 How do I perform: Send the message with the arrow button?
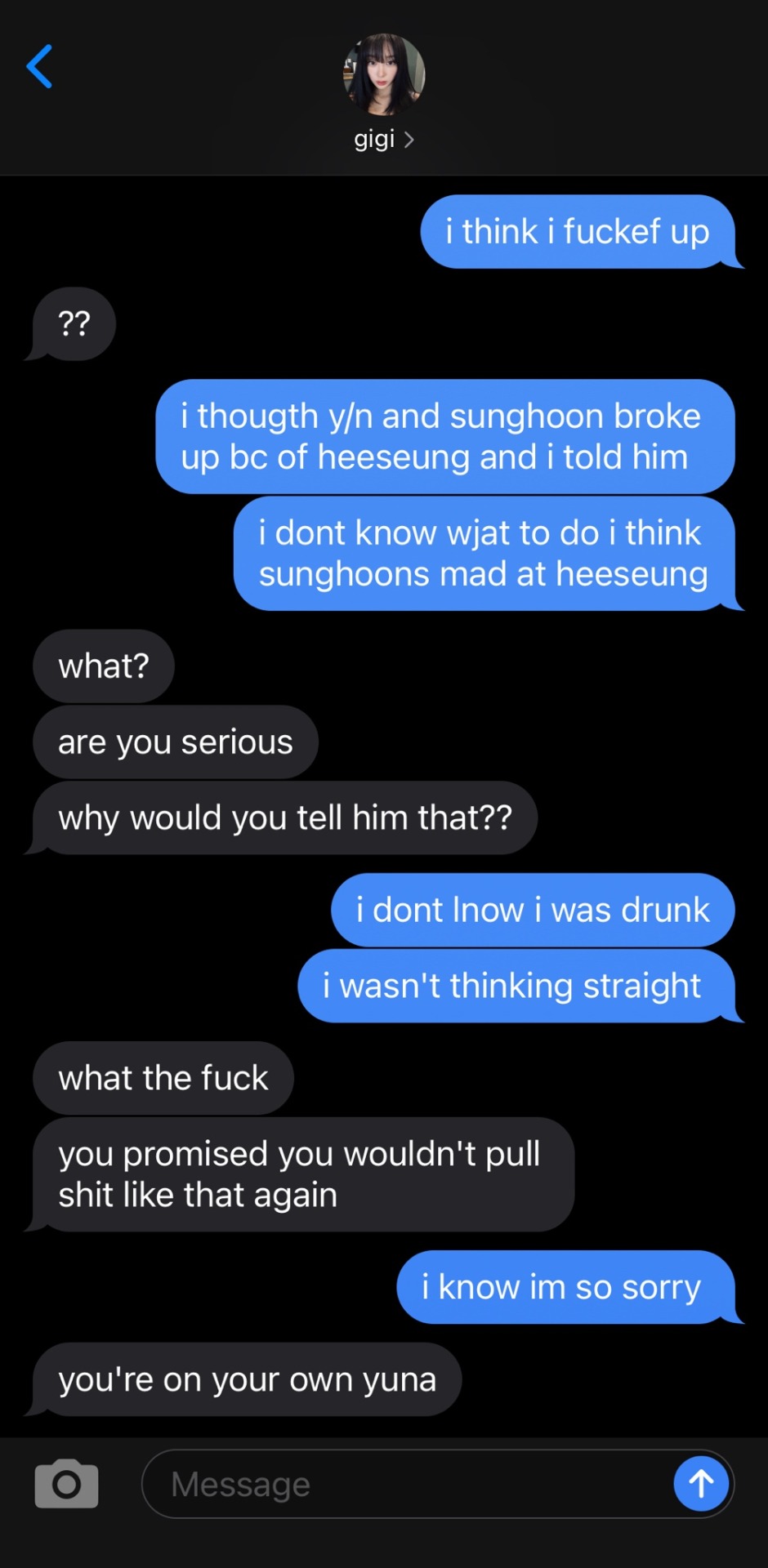(701, 1483)
